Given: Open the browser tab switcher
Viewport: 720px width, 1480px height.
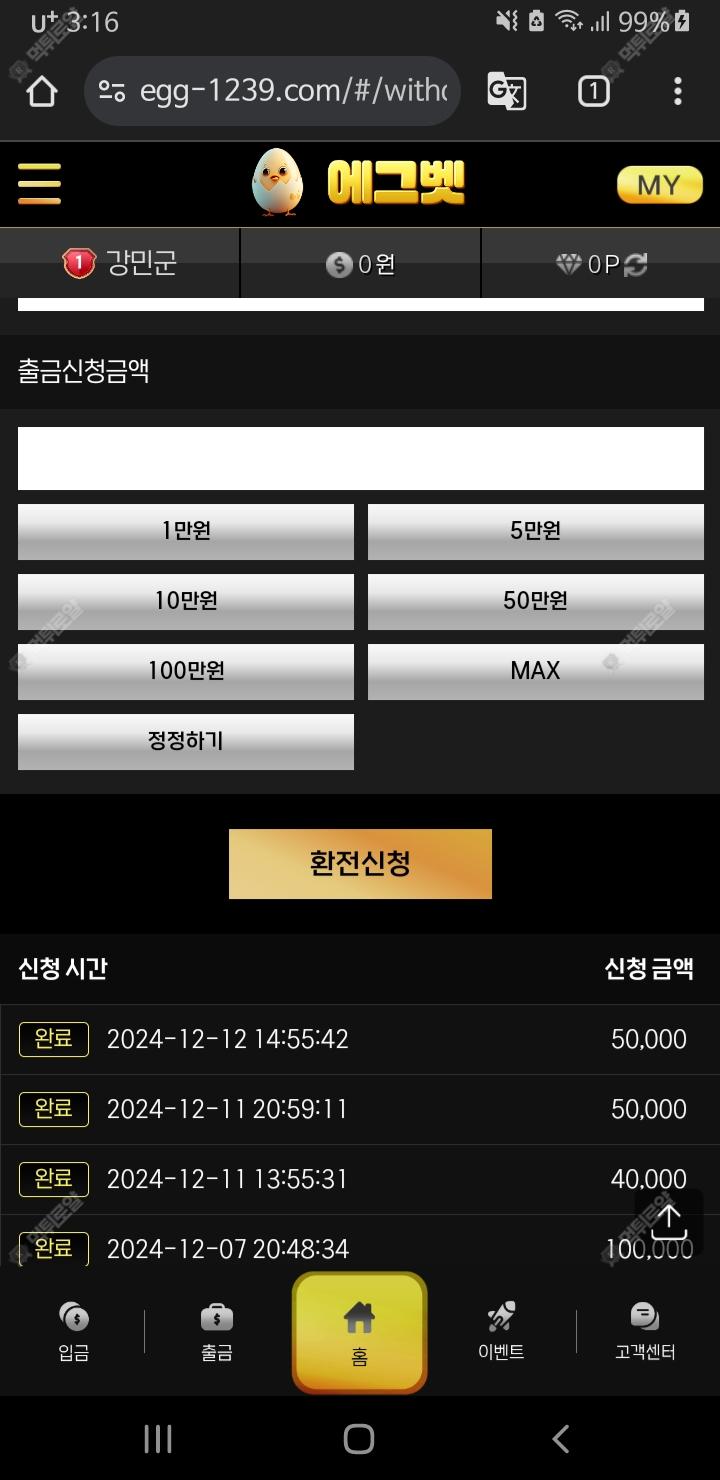Looking at the screenshot, I should [593, 92].
